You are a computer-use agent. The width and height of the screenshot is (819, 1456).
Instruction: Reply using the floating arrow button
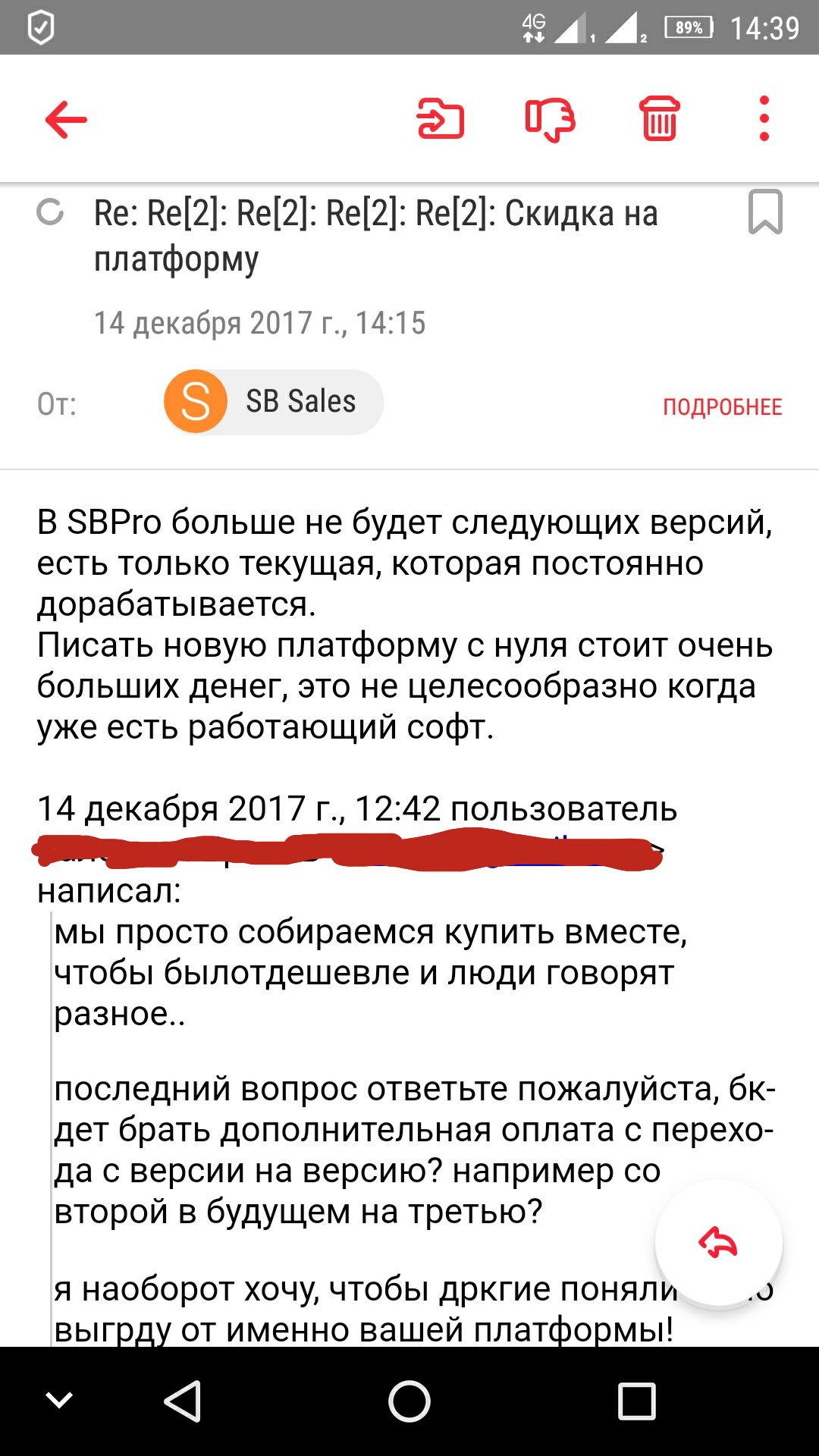click(718, 1243)
